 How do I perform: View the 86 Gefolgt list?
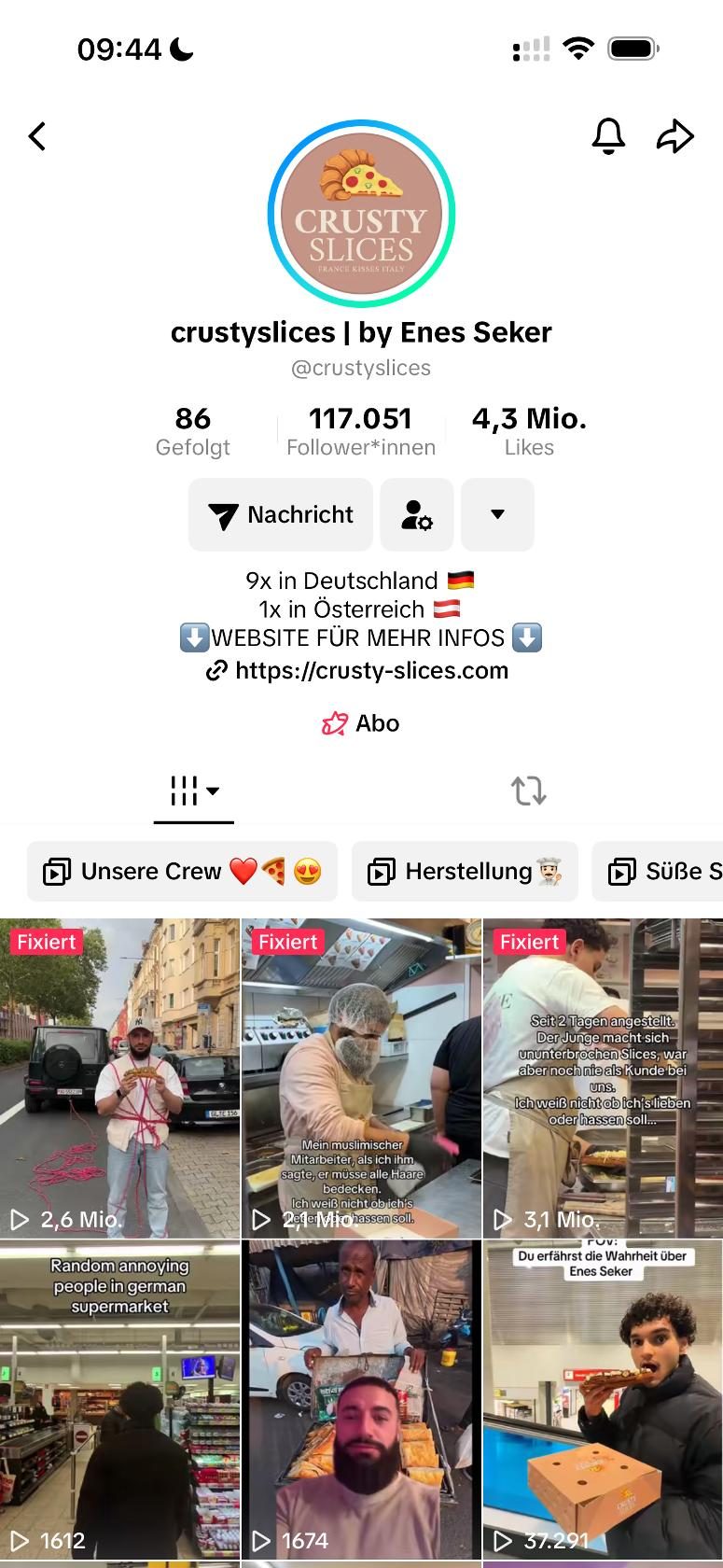pyautogui.click(x=192, y=430)
